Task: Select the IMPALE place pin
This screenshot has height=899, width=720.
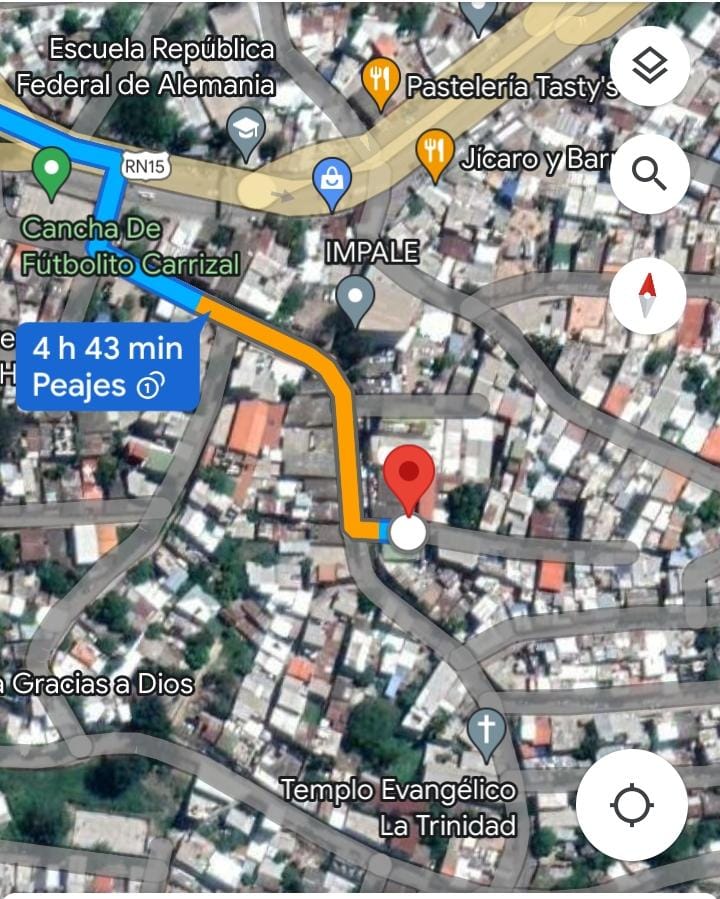Action: (x=355, y=298)
